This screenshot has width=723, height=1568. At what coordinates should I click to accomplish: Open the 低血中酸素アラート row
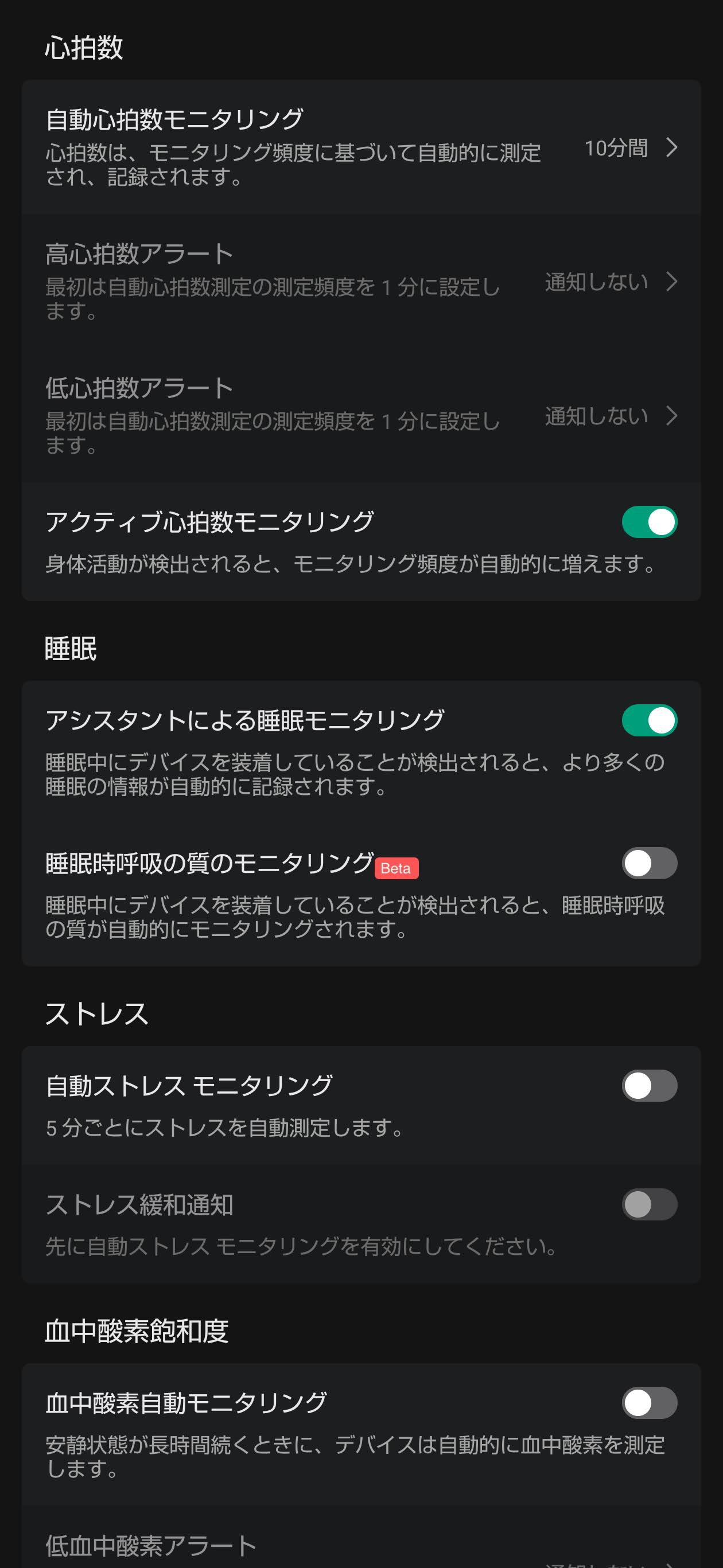click(x=361, y=1538)
